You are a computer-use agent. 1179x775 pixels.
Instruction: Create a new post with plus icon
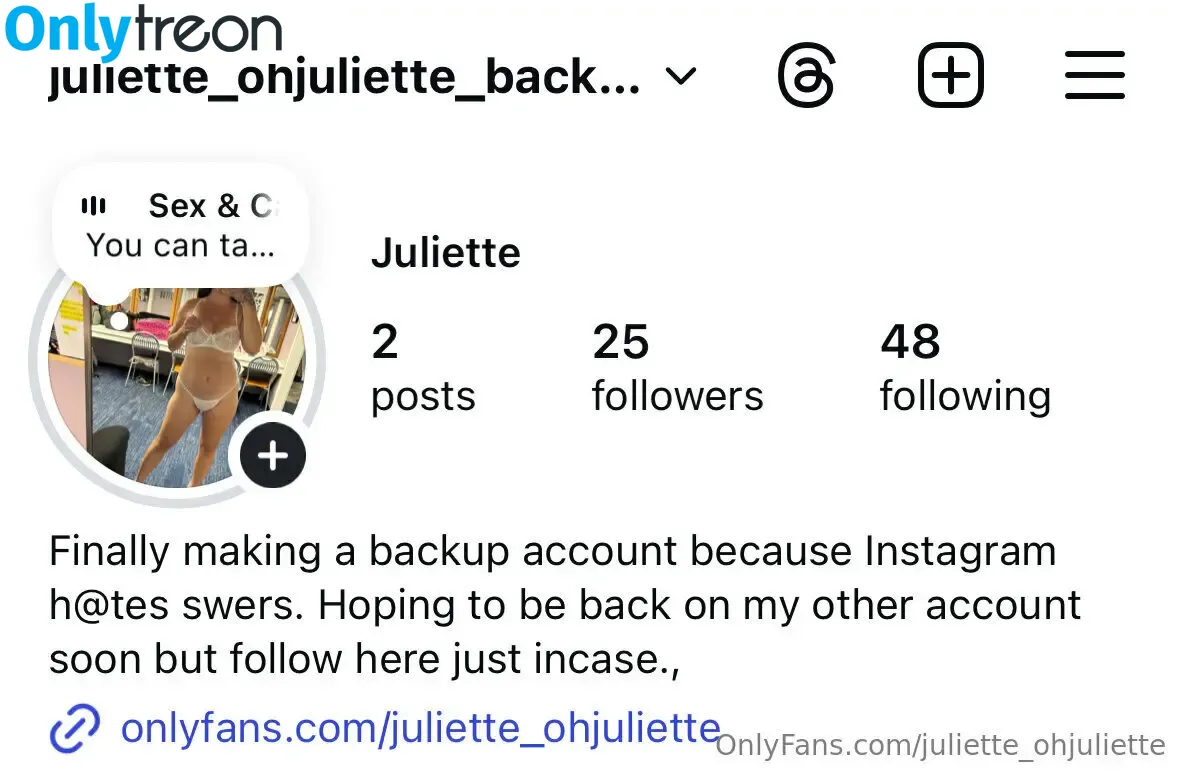[950, 76]
